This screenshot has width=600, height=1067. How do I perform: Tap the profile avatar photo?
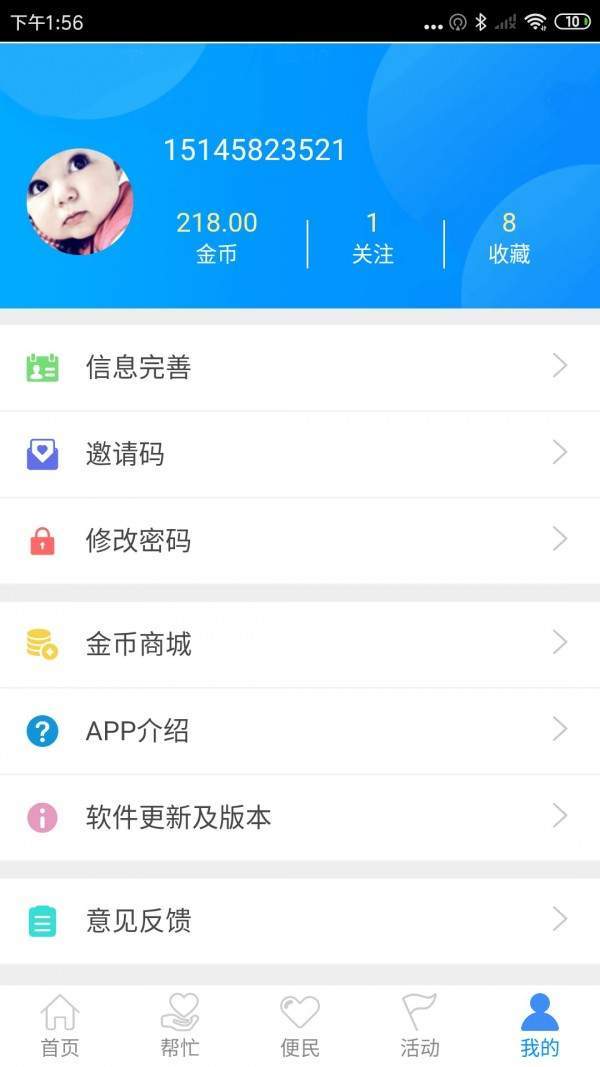click(80, 202)
